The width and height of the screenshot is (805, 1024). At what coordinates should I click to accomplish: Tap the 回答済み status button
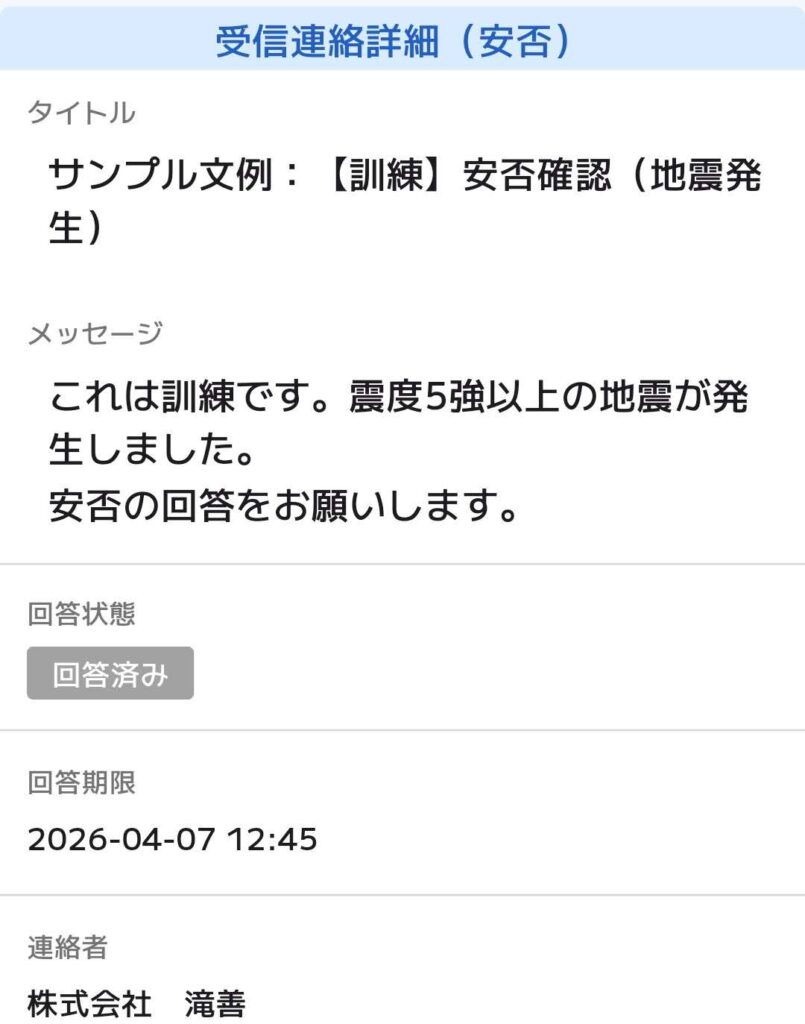(110, 674)
